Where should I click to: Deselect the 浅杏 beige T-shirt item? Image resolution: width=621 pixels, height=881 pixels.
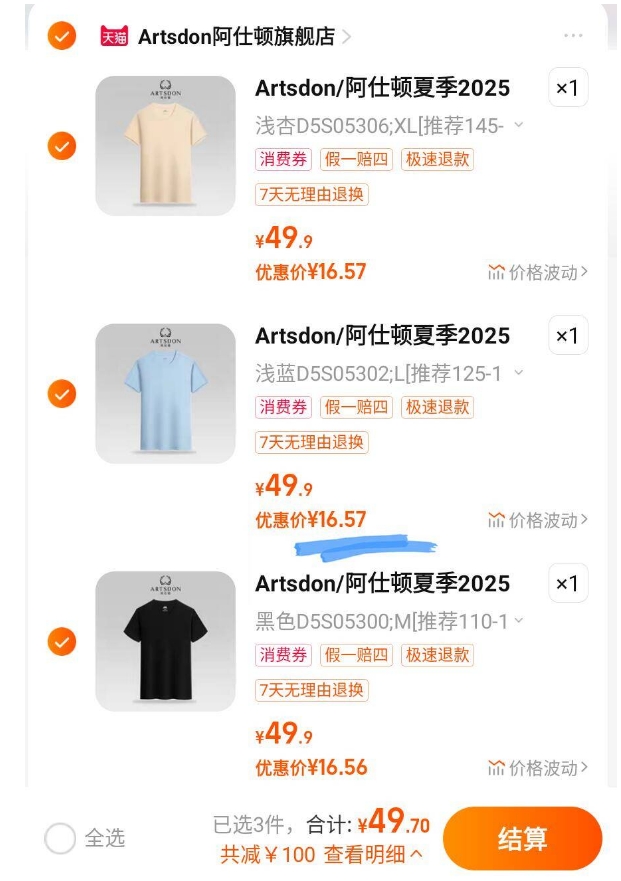(x=62, y=146)
